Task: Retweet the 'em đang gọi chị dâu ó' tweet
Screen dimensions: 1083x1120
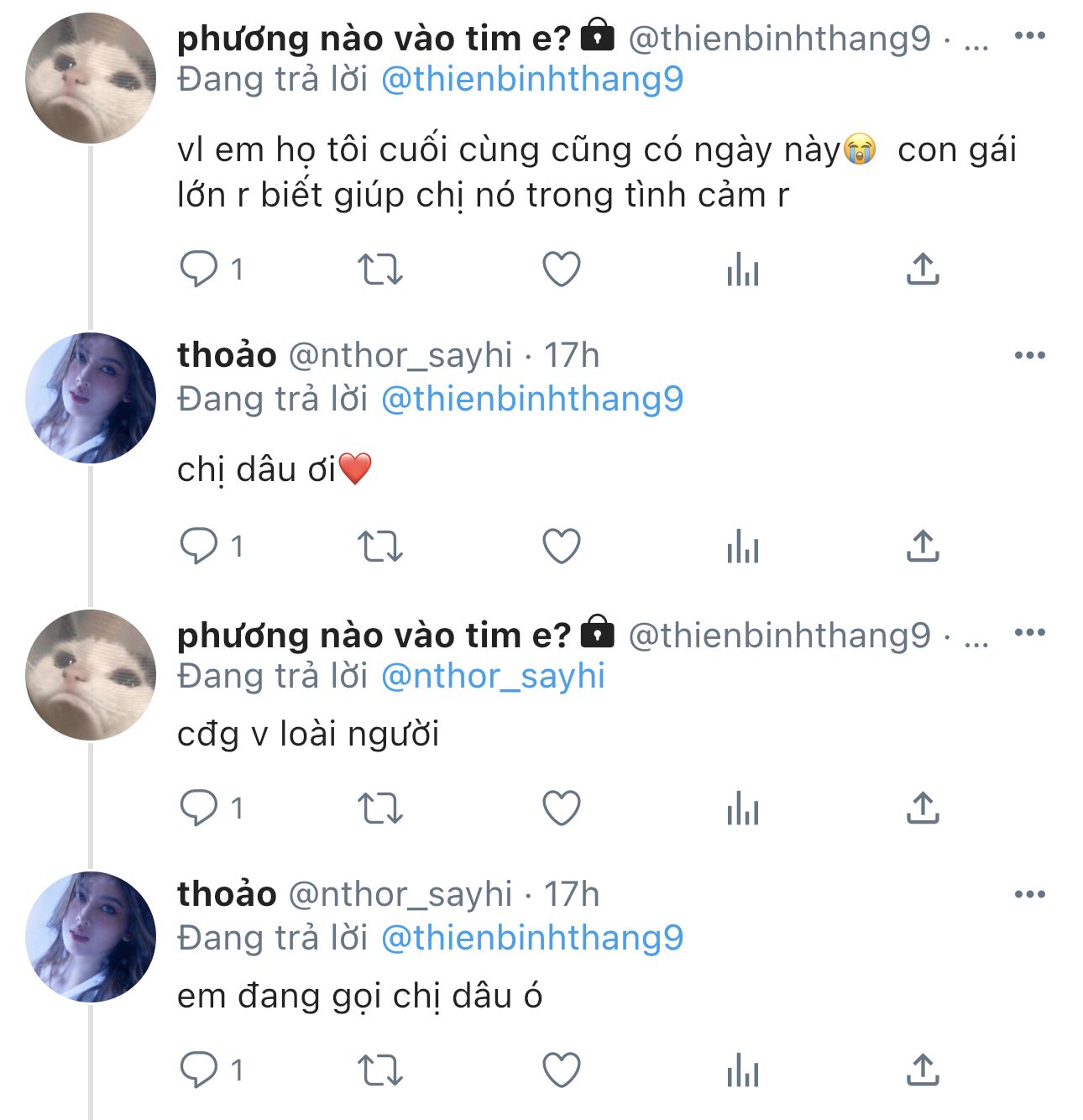Action: point(380,1070)
